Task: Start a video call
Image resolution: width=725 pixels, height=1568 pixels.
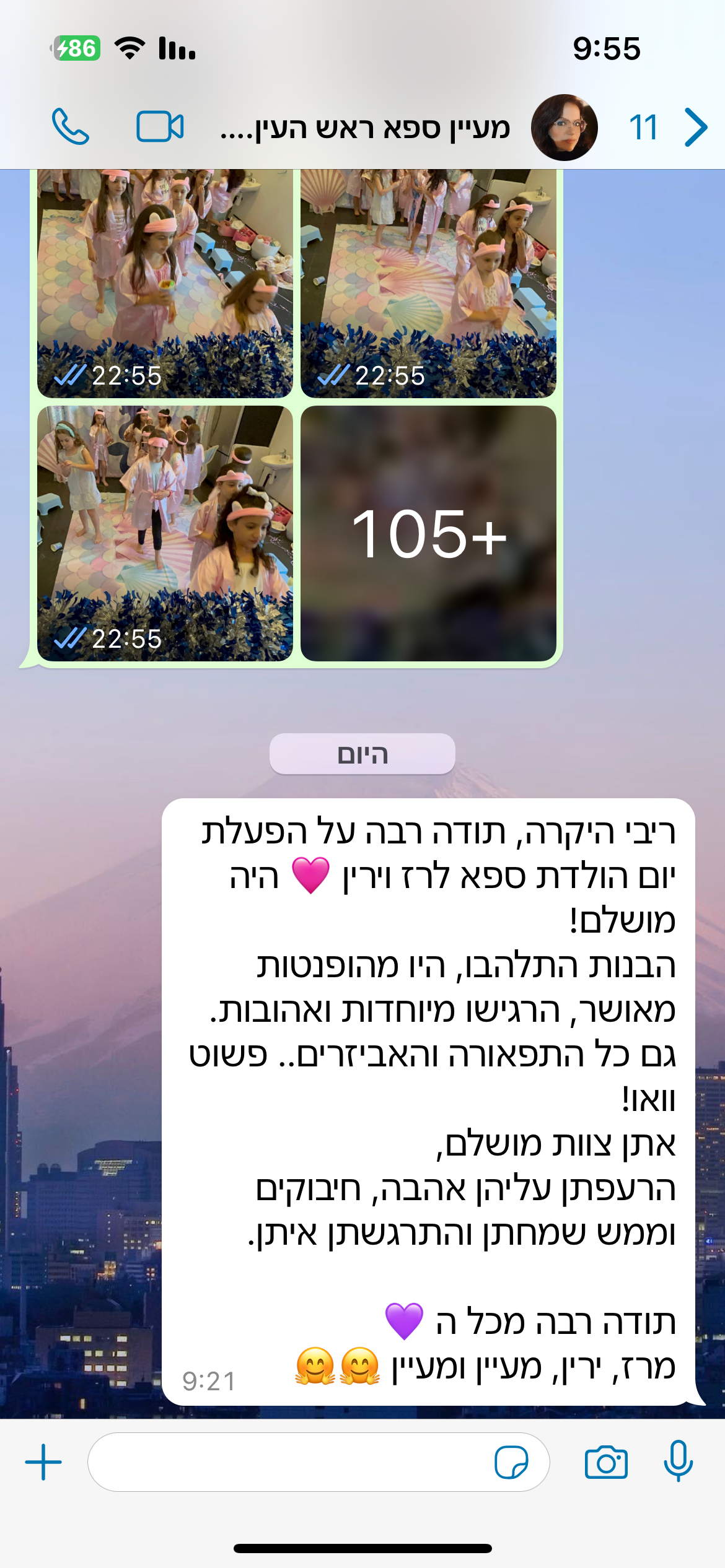Action: click(160, 127)
